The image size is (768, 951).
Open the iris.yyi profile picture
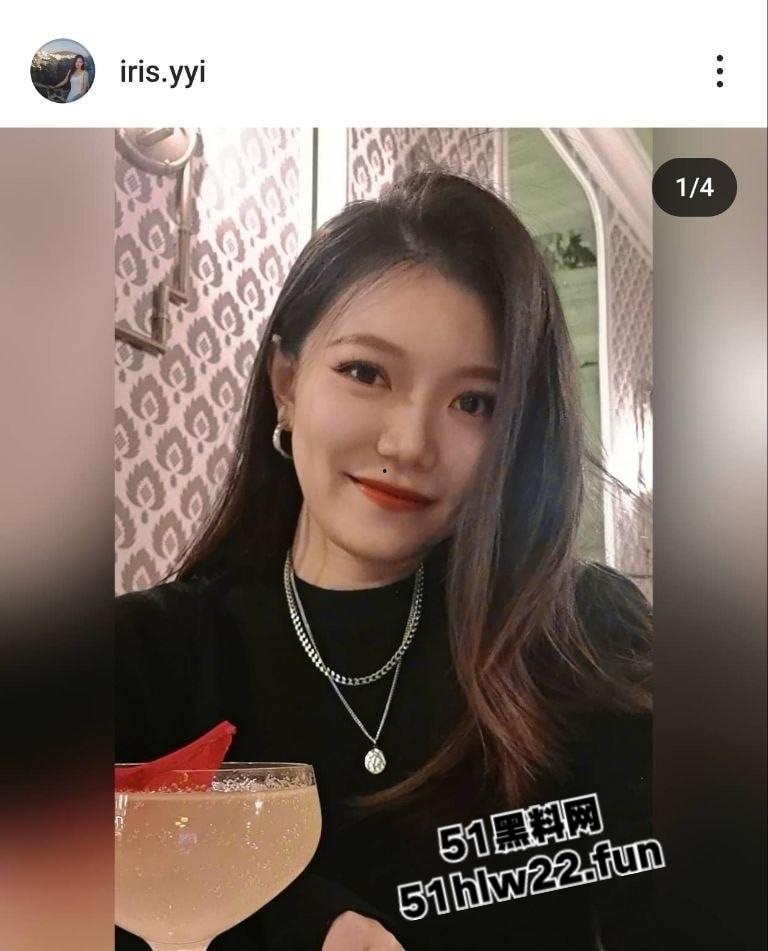(62, 71)
